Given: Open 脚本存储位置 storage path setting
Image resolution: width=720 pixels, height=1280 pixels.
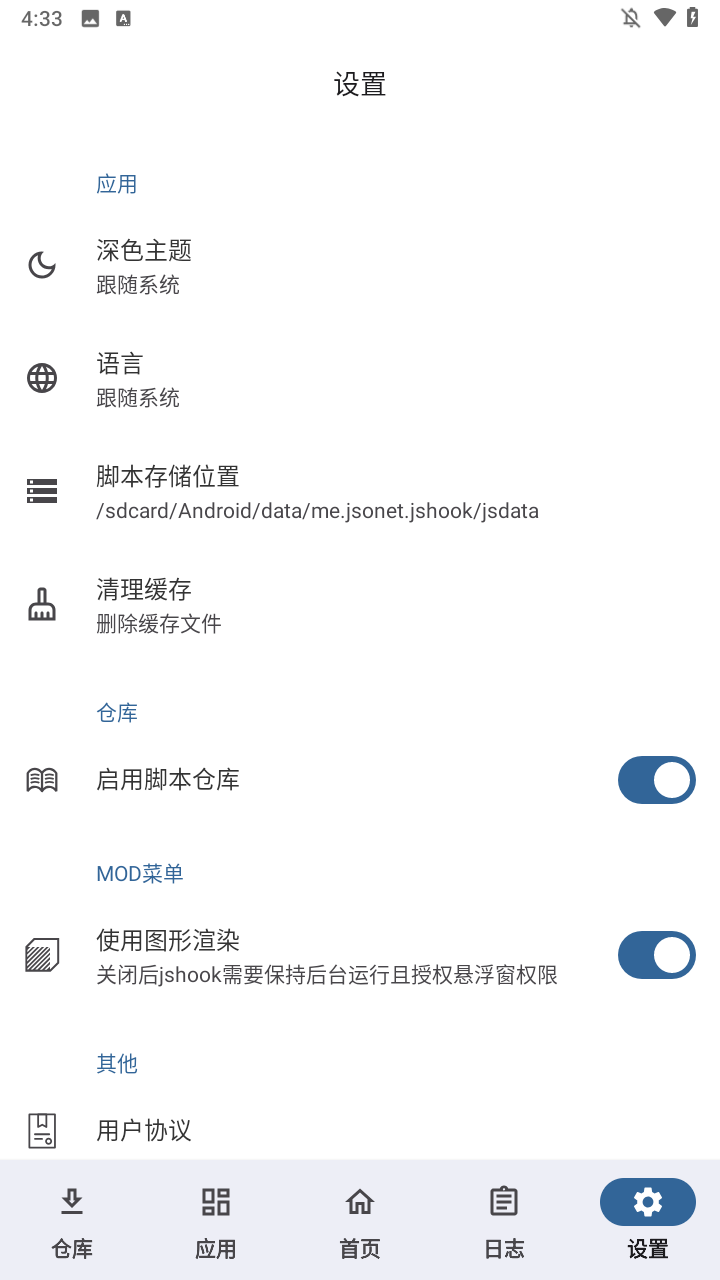Looking at the screenshot, I should [x=300, y=490].
